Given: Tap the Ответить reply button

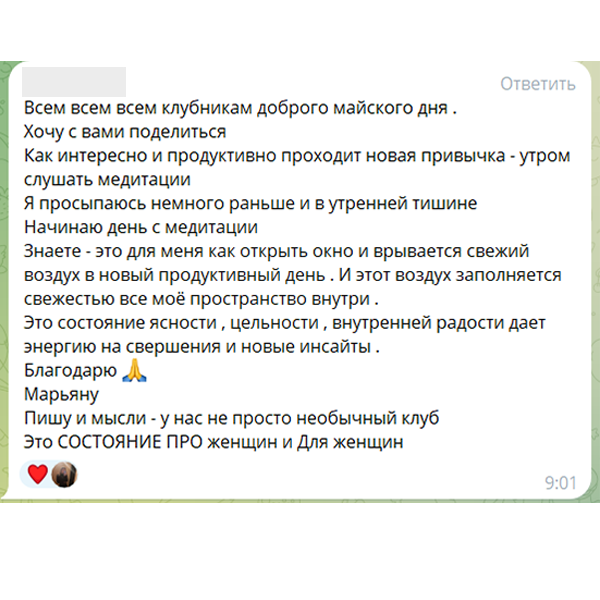Looking at the screenshot, I should coord(538,84).
